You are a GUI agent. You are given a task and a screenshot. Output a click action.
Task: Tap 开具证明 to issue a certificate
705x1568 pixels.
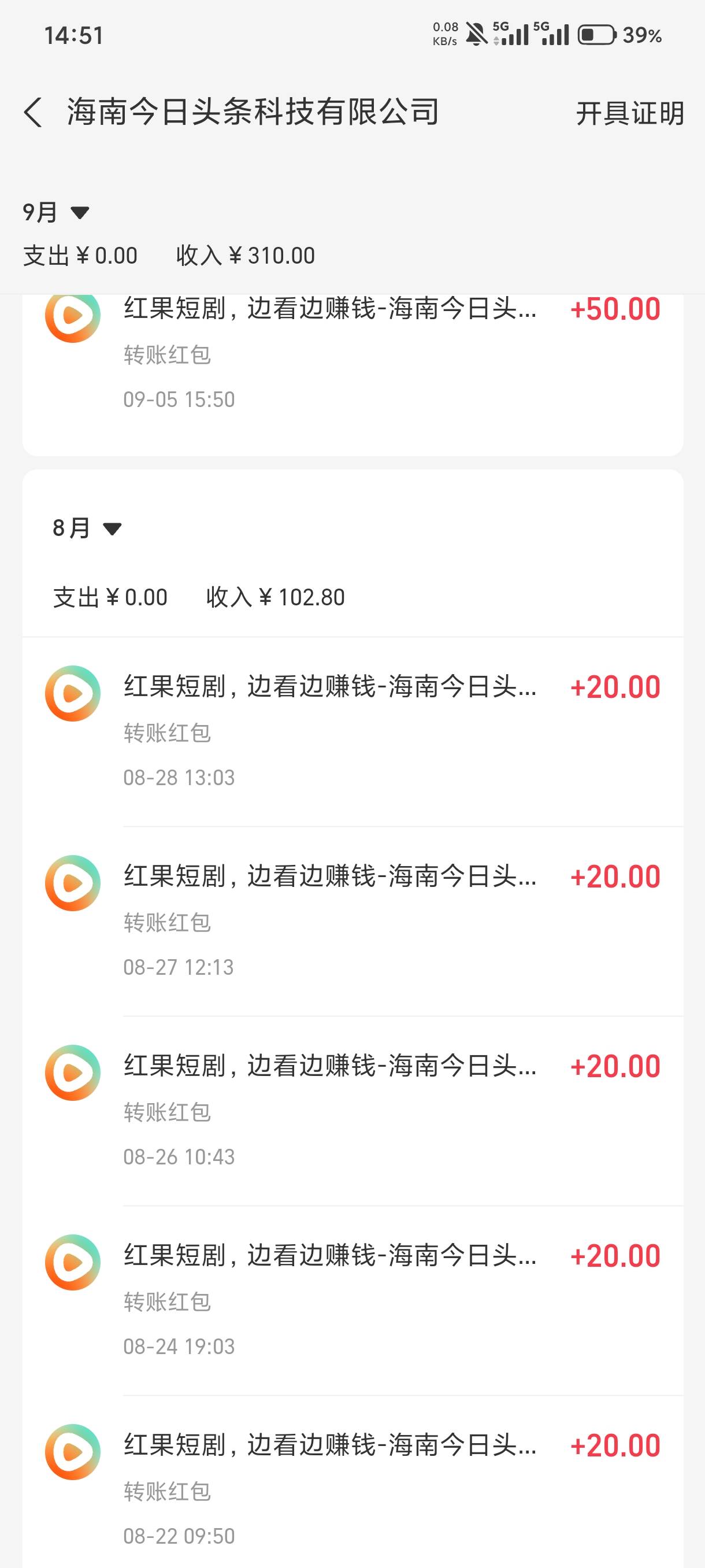(629, 113)
